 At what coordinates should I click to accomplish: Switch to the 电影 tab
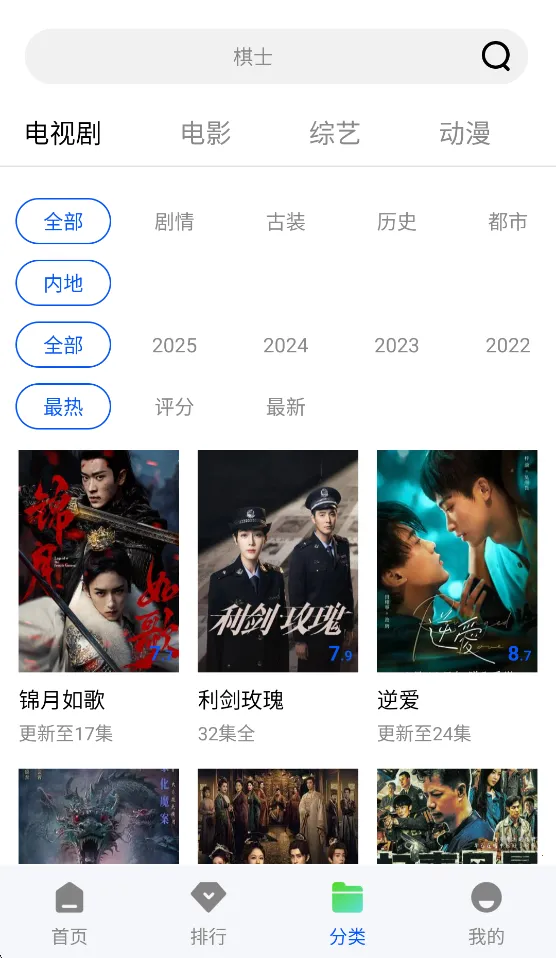pyautogui.click(x=206, y=133)
